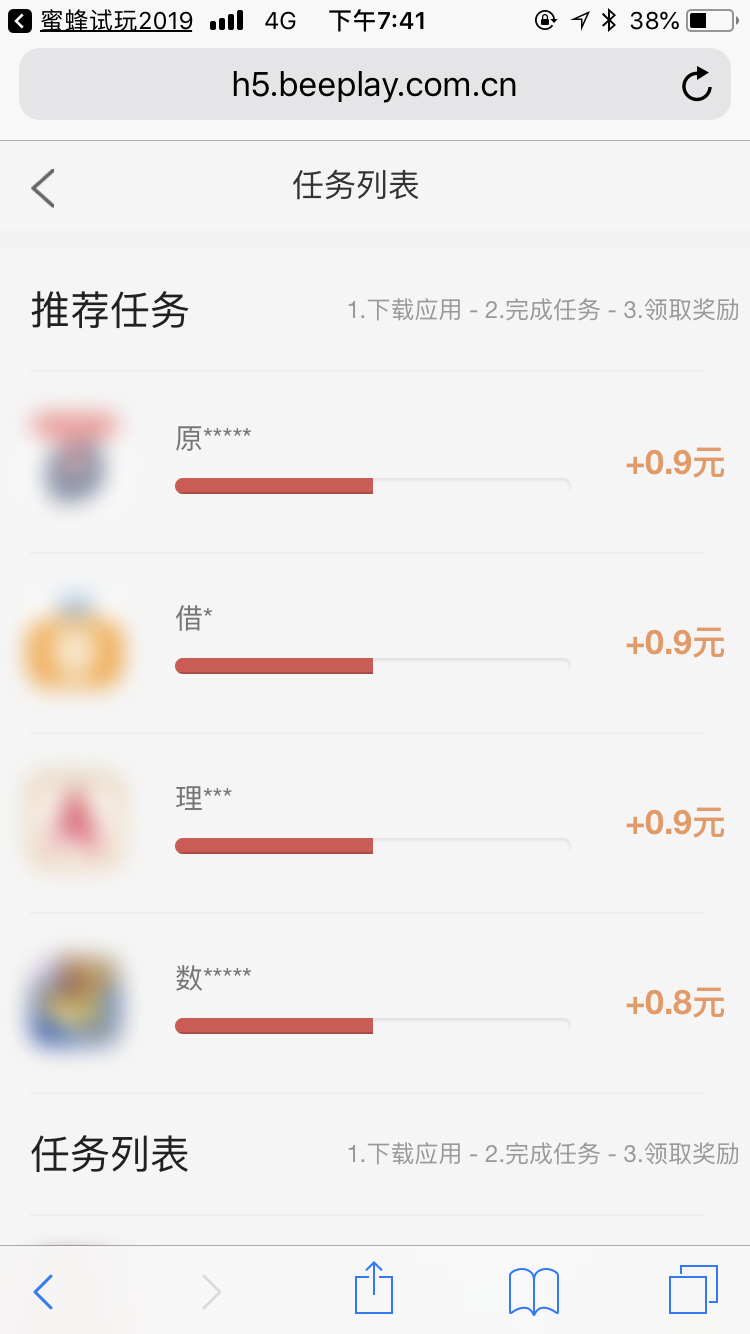Tap the reload icon in the address bar
The image size is (750, 1334).
click(697, 84)
